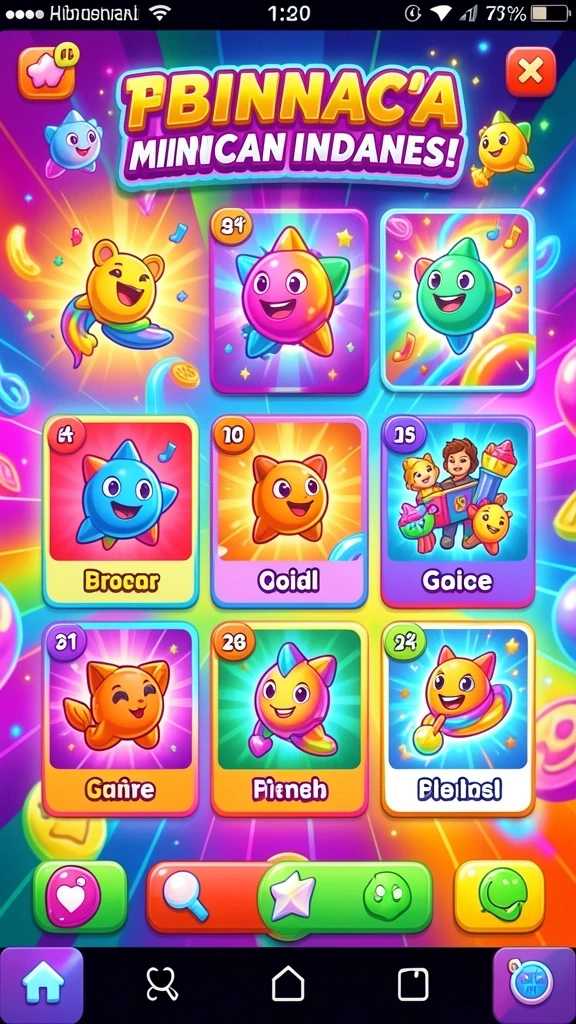This screenshot has width=576, height=1024.
Task: Select the Ooidl orange character card
Action: [x=289, y=511]
